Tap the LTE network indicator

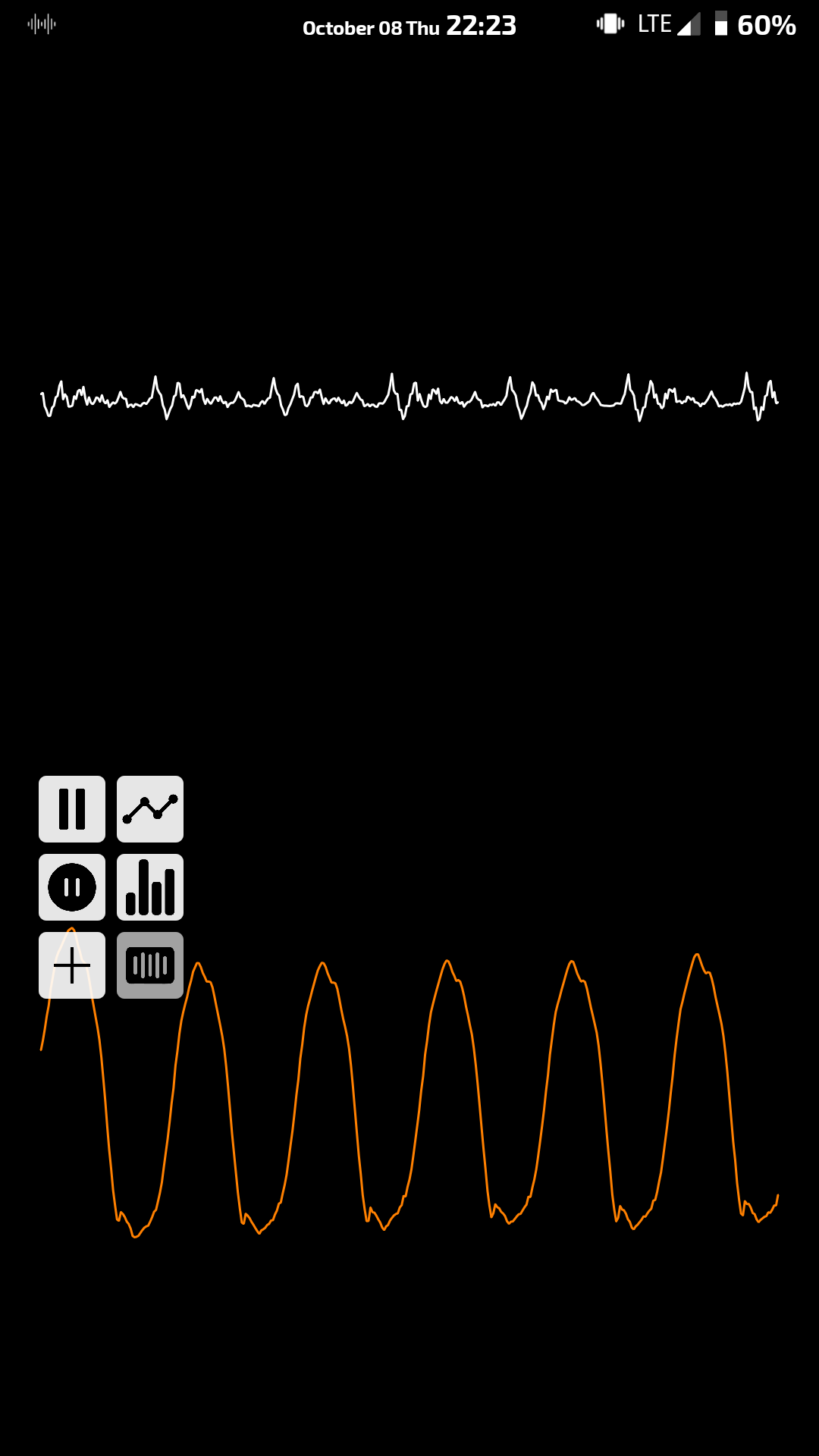pyautogui.click(x=654, y=24)
